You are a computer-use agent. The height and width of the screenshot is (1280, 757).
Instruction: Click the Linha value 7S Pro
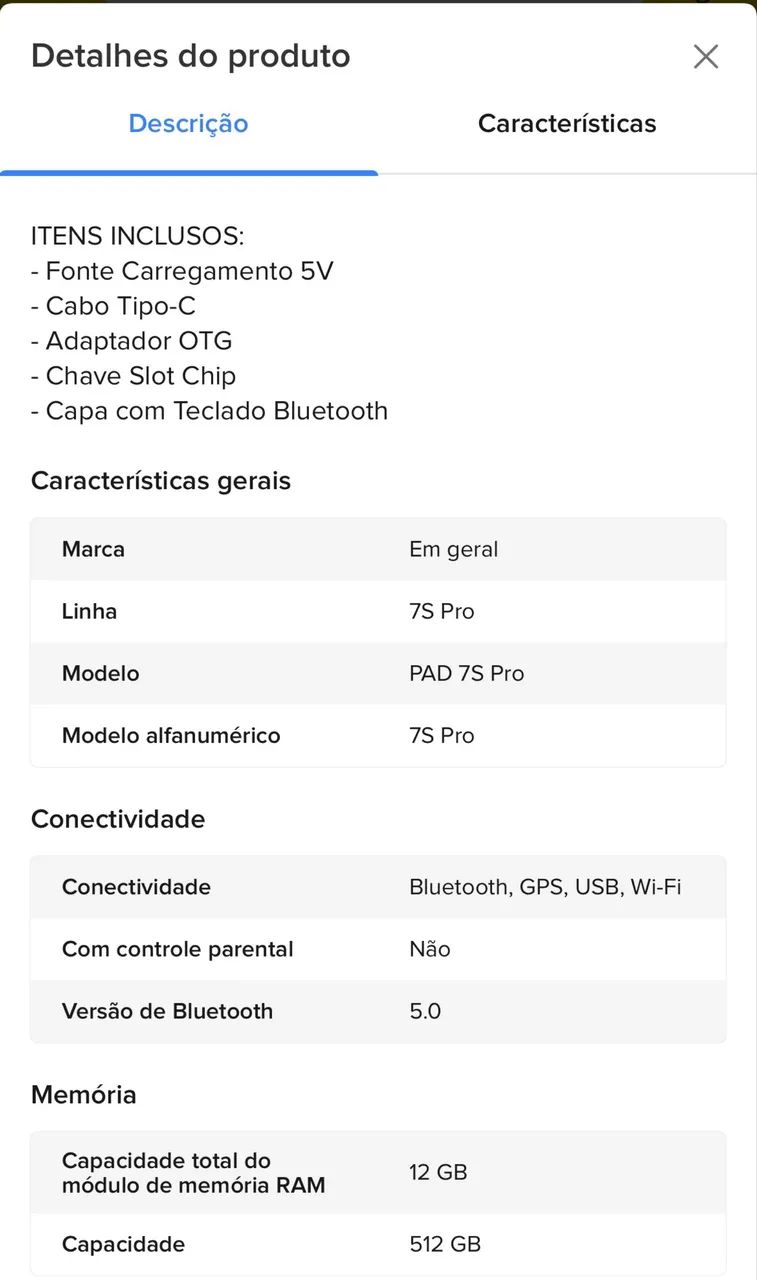[x=443, y=611]
